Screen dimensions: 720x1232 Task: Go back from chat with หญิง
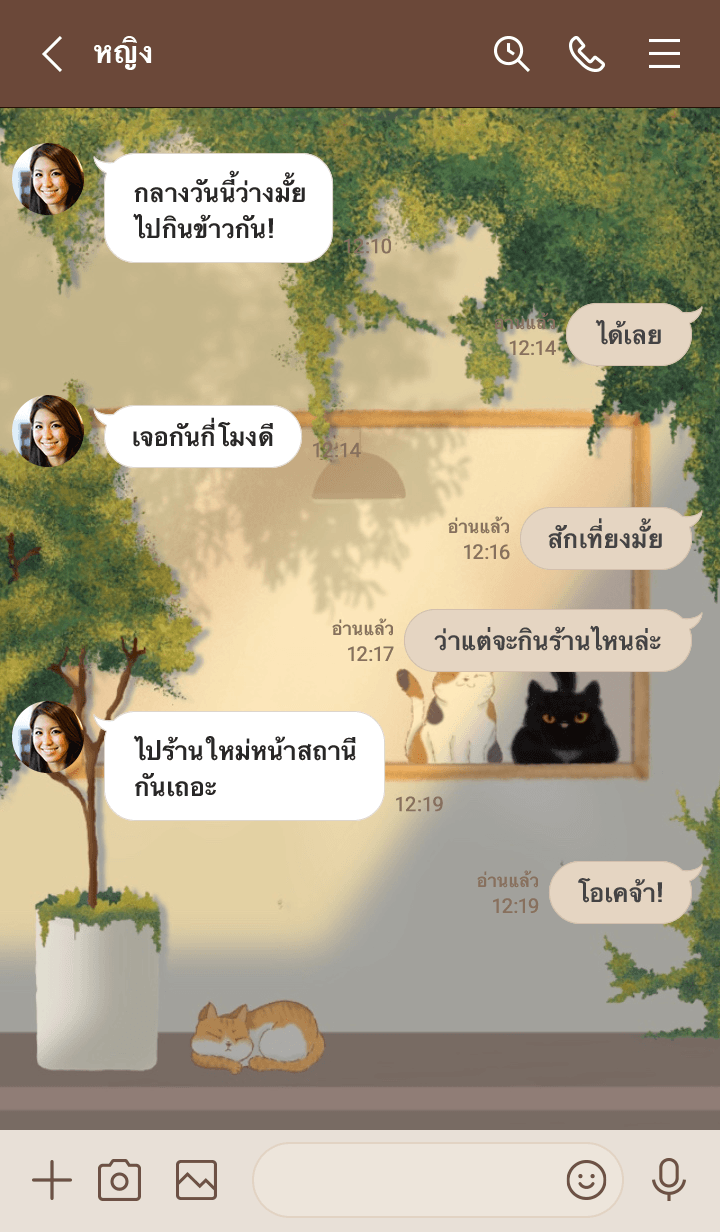[52, 54]
